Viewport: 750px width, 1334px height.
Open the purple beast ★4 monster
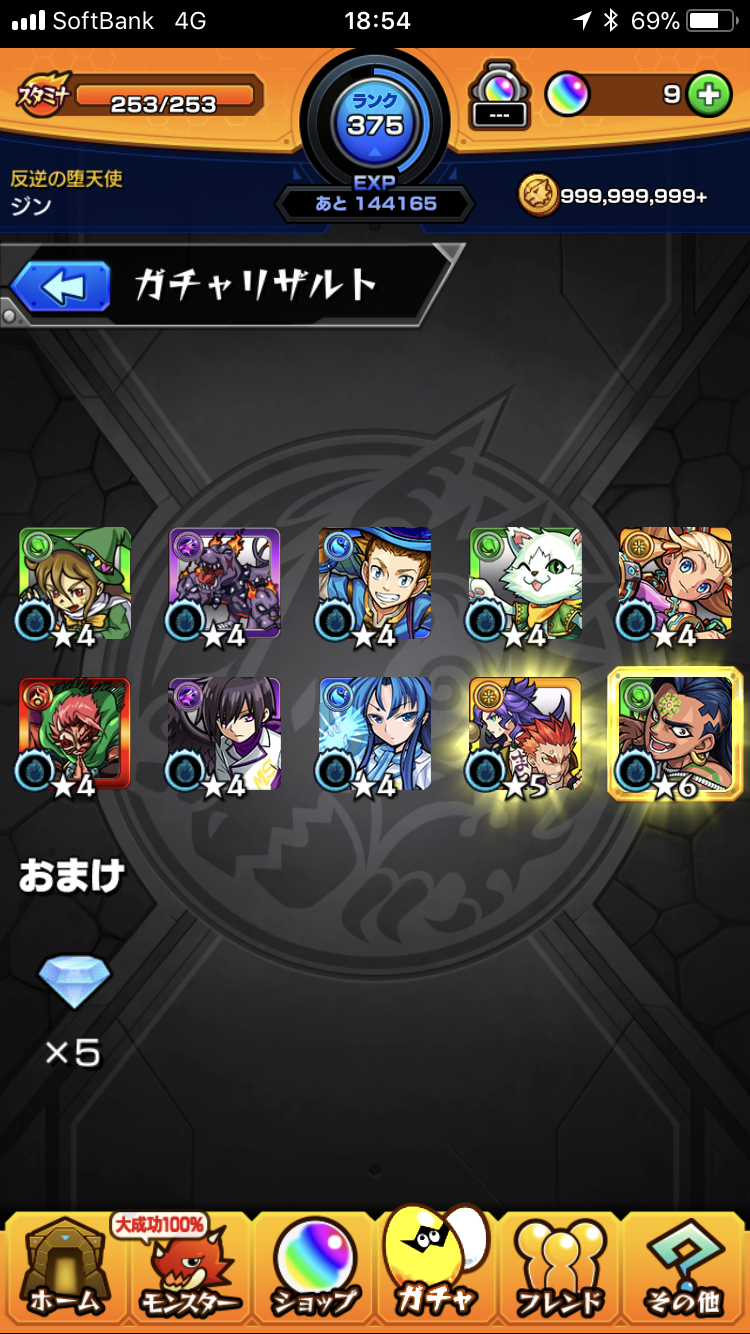225,584
